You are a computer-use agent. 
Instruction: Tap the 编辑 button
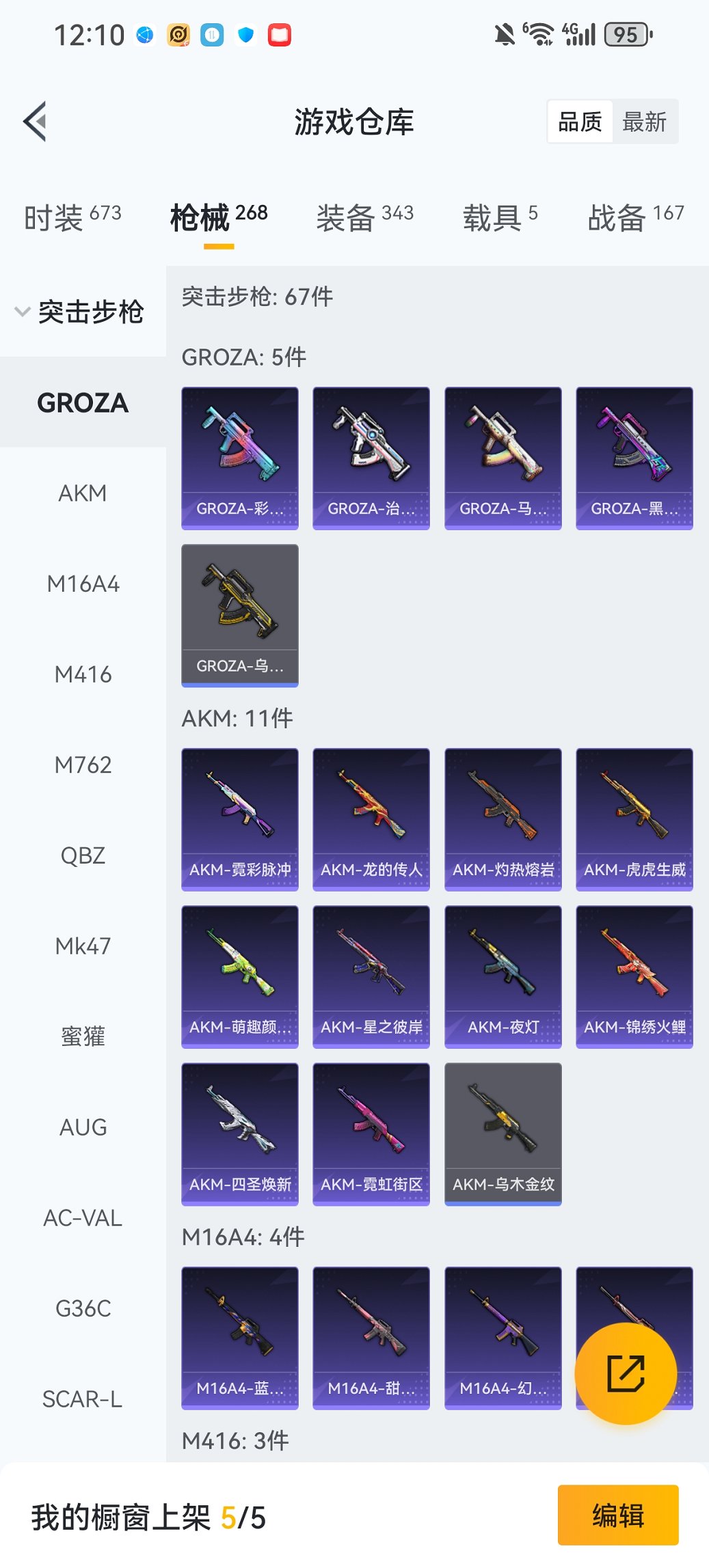click(618, 1515)
